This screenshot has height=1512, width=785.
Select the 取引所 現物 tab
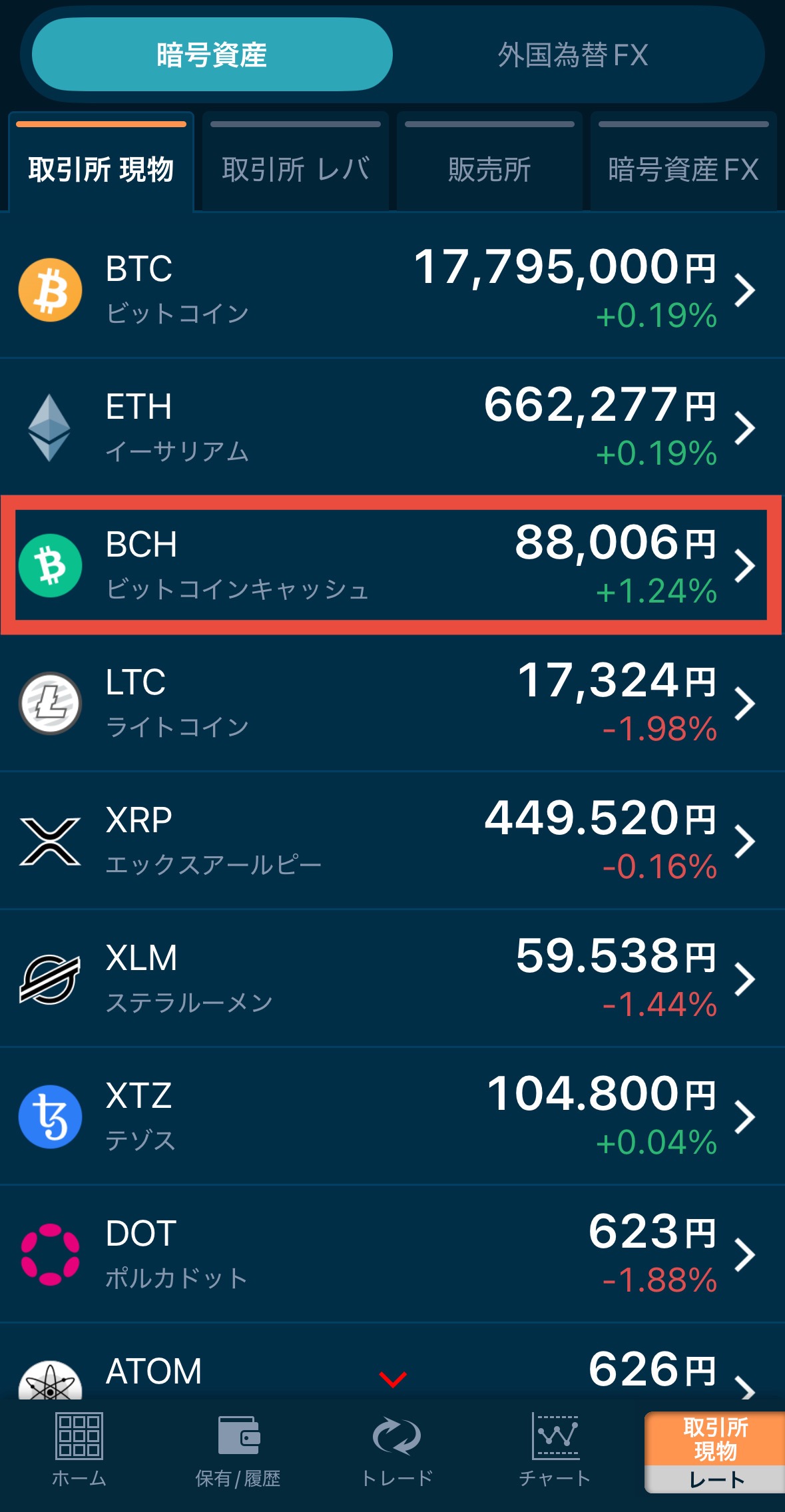coord(101,169)
